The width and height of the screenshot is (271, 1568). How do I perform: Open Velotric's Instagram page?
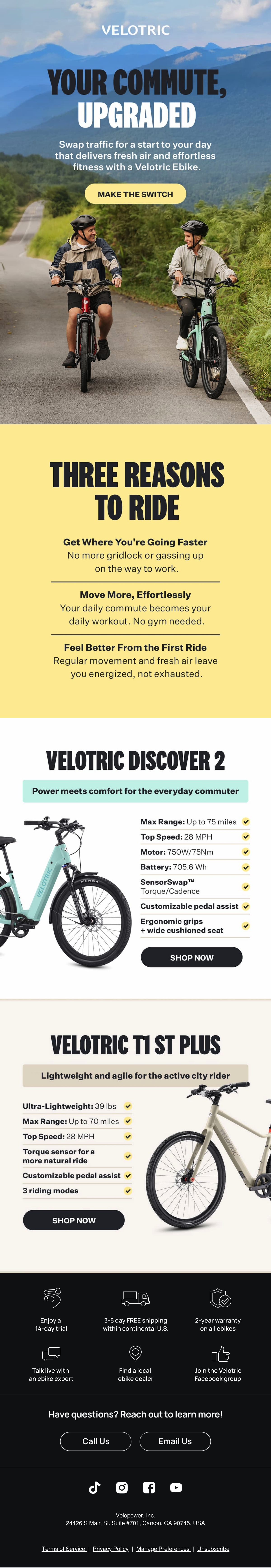point(122,1487)
